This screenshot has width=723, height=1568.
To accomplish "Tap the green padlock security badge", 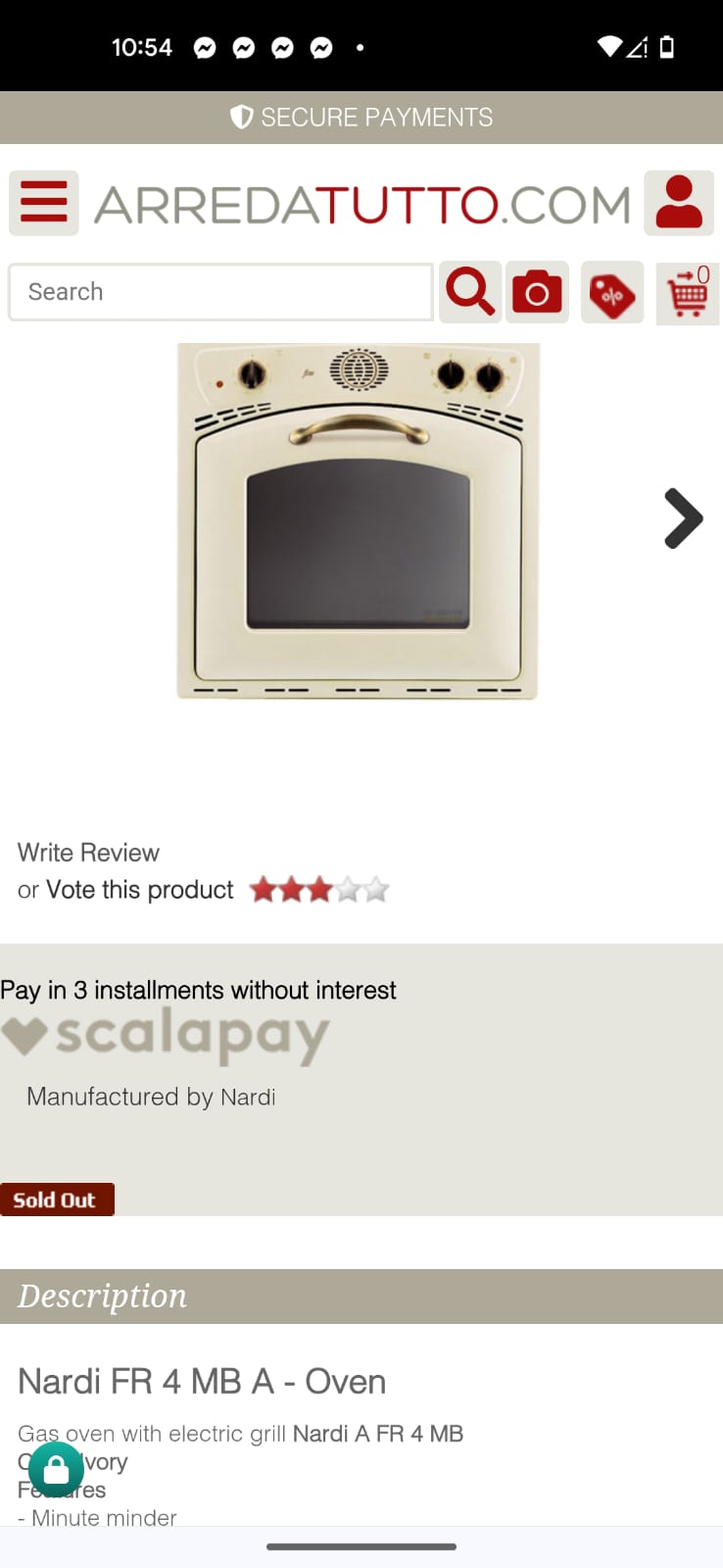I will pyautogui.click(x=56, y=1469).
